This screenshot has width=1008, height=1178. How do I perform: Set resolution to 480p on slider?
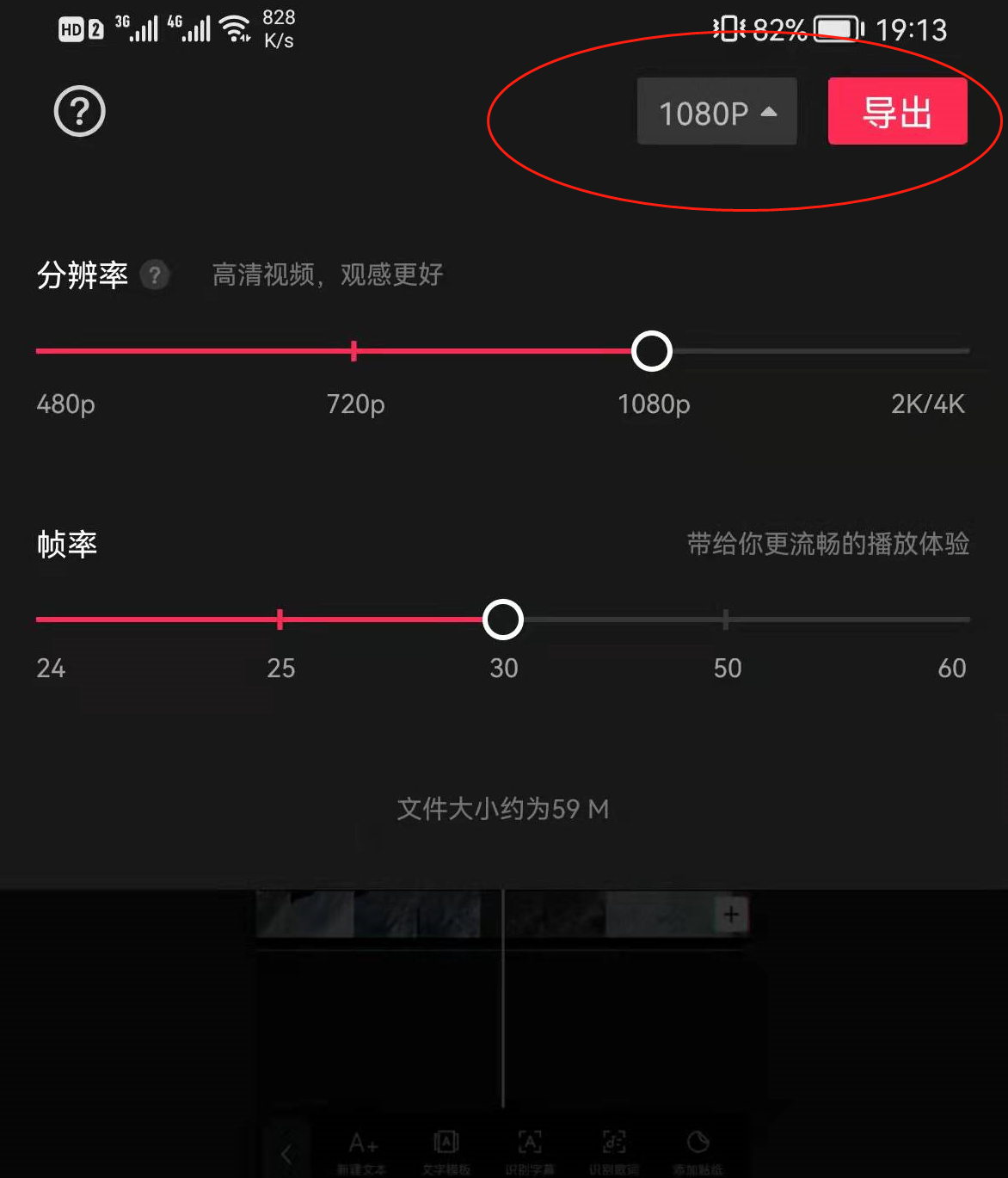pos(40,351)
